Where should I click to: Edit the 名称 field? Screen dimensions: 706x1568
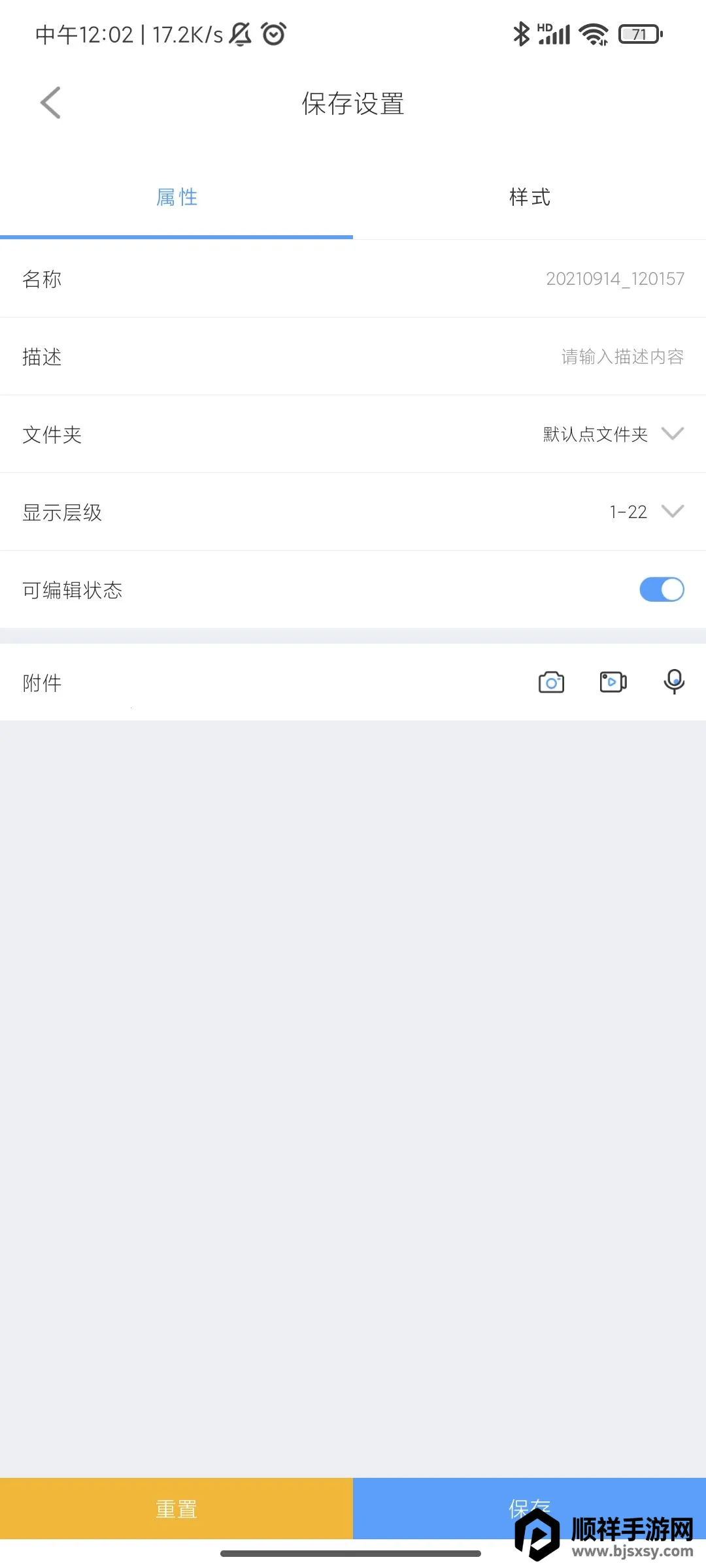[614, 279]
